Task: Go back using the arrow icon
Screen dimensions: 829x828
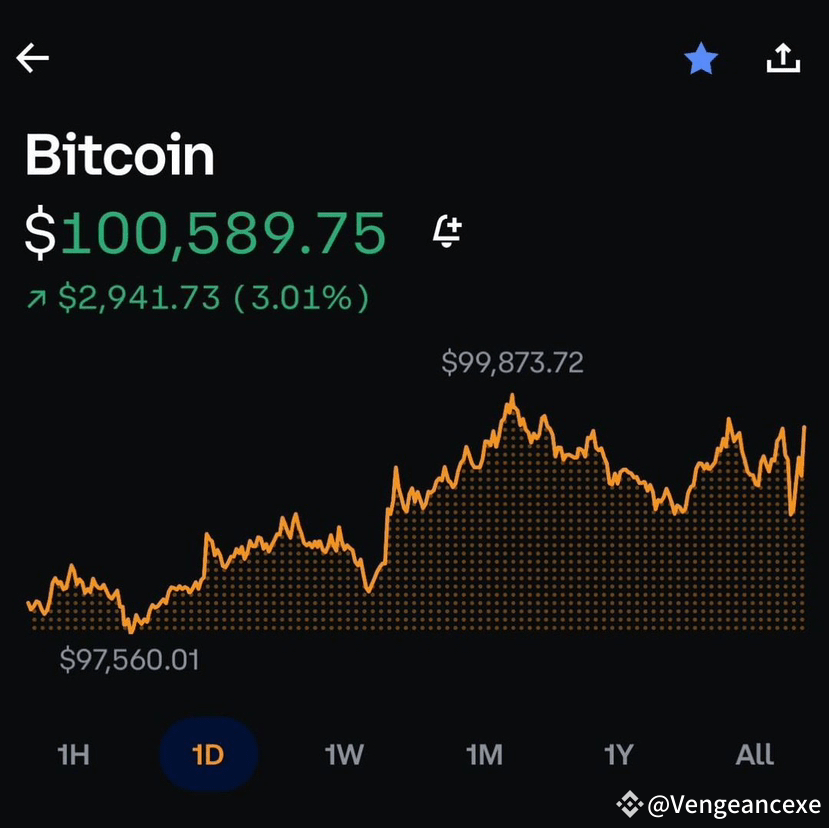Action: point(32,59)
